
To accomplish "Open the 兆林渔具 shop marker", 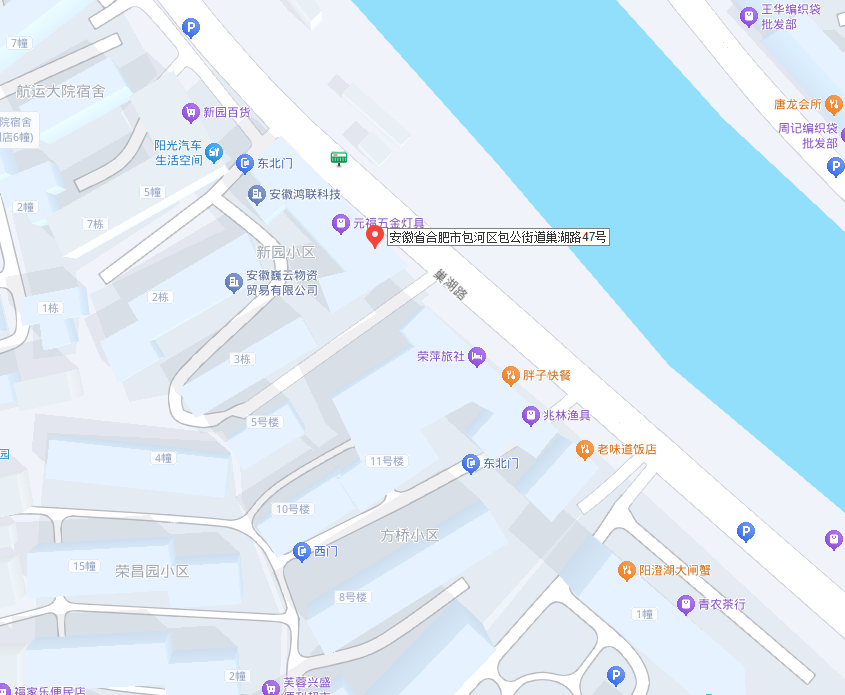I will 530,415.
